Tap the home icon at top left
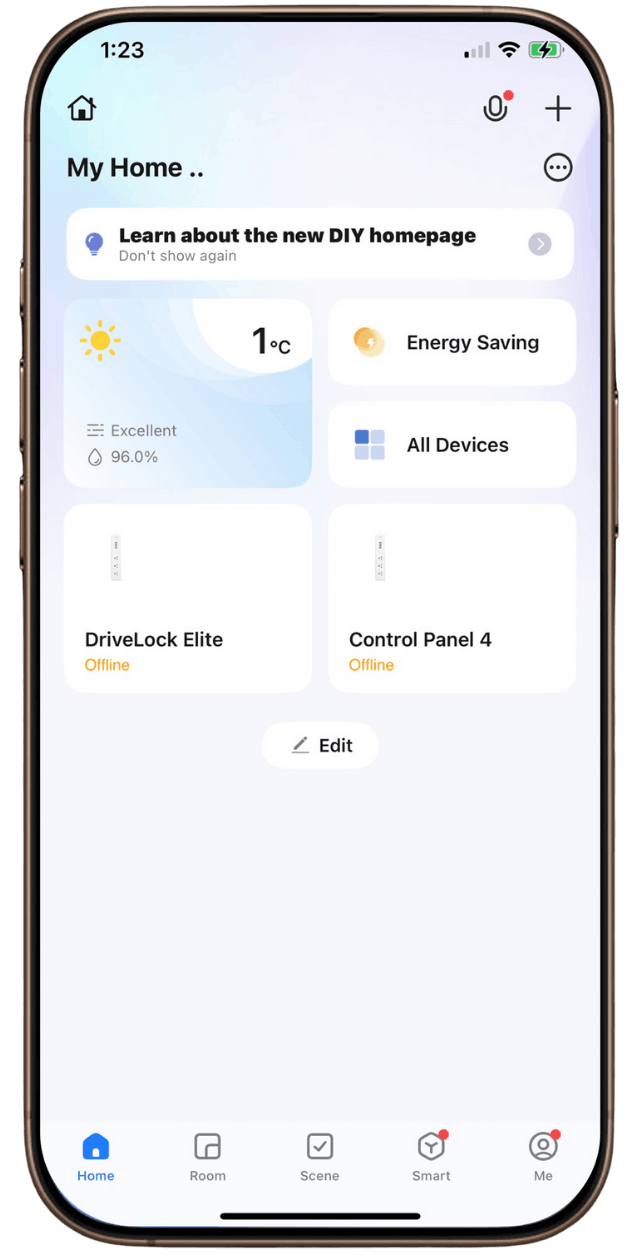 (82, 108)
